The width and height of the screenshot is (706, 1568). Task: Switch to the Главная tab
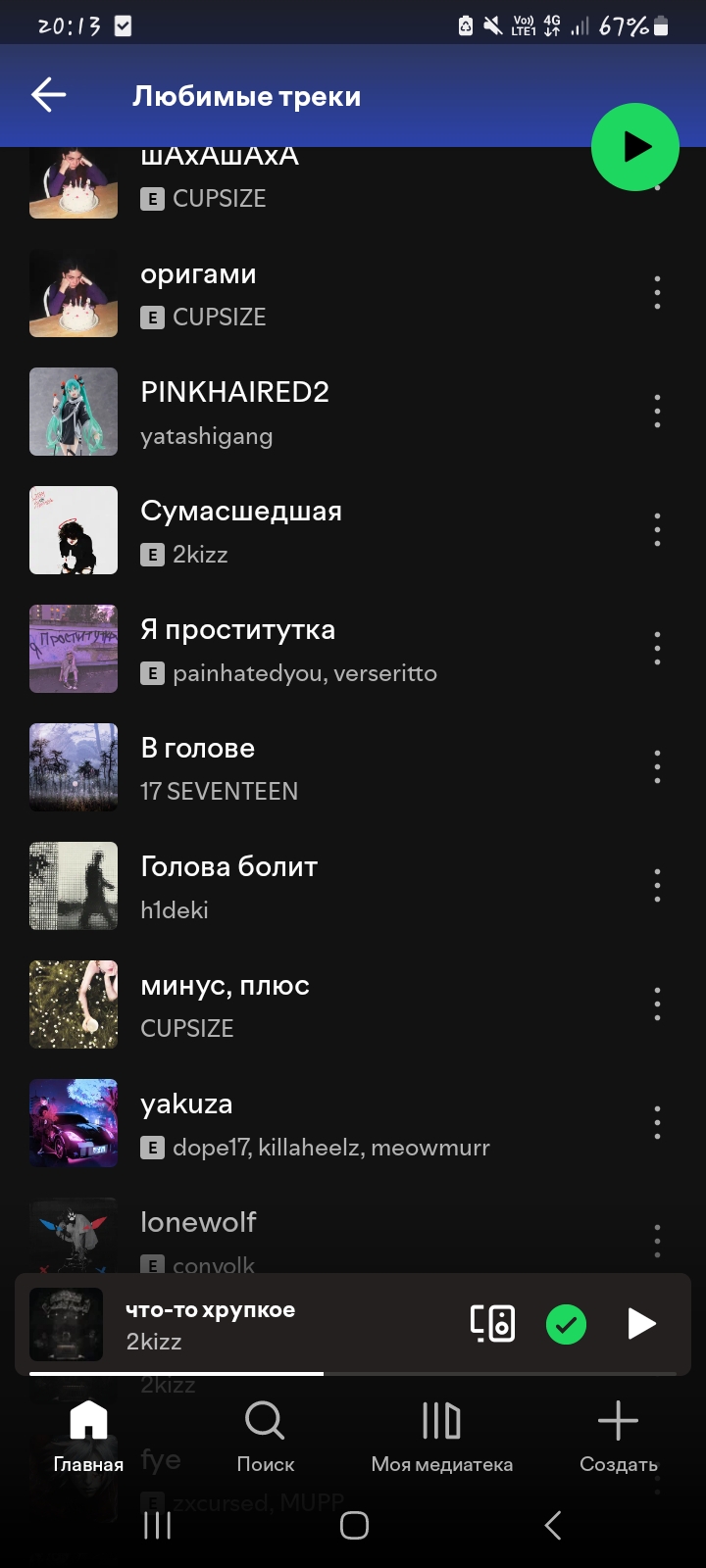[88, 1437]
